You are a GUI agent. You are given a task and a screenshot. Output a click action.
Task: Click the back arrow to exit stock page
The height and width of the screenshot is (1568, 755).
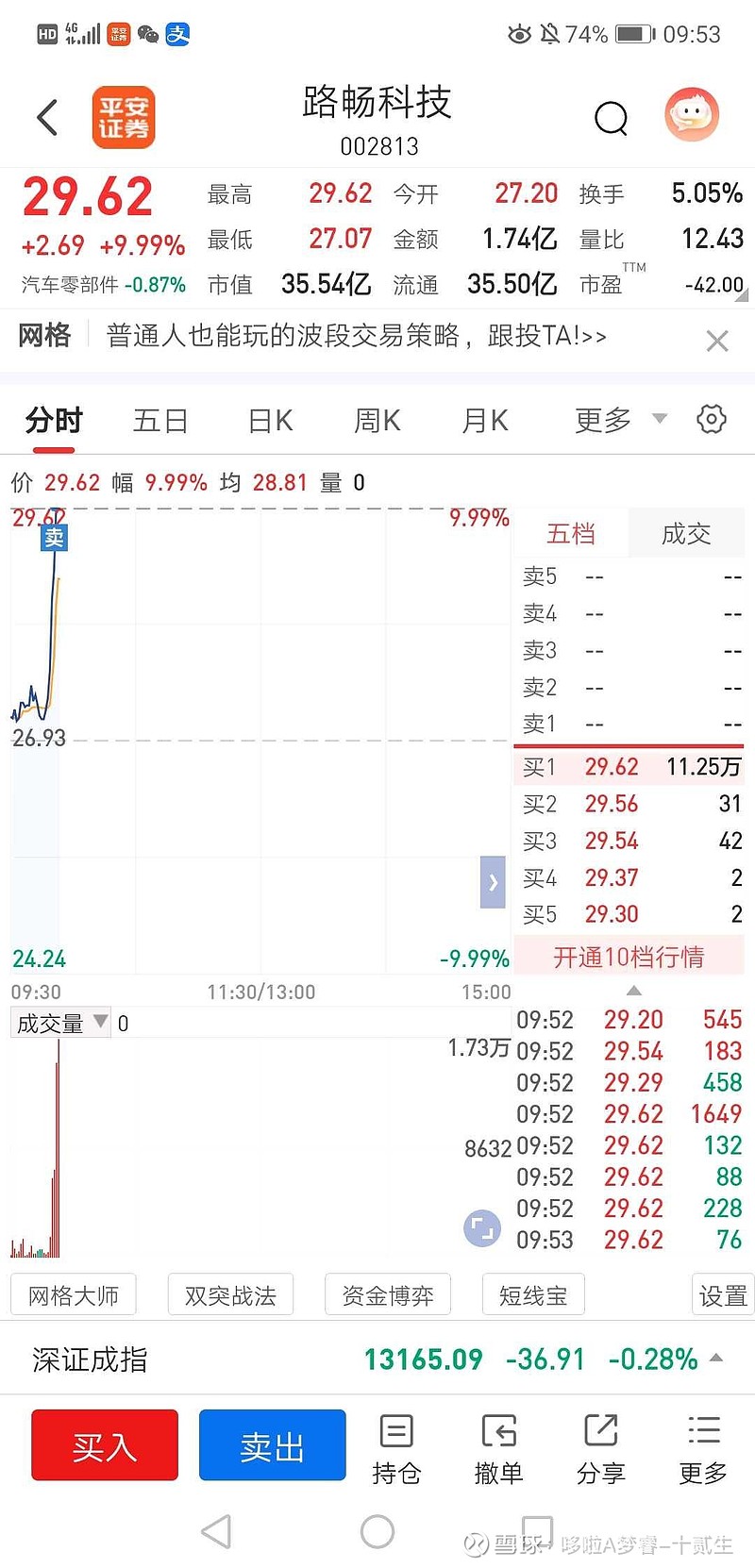[46, 118]
